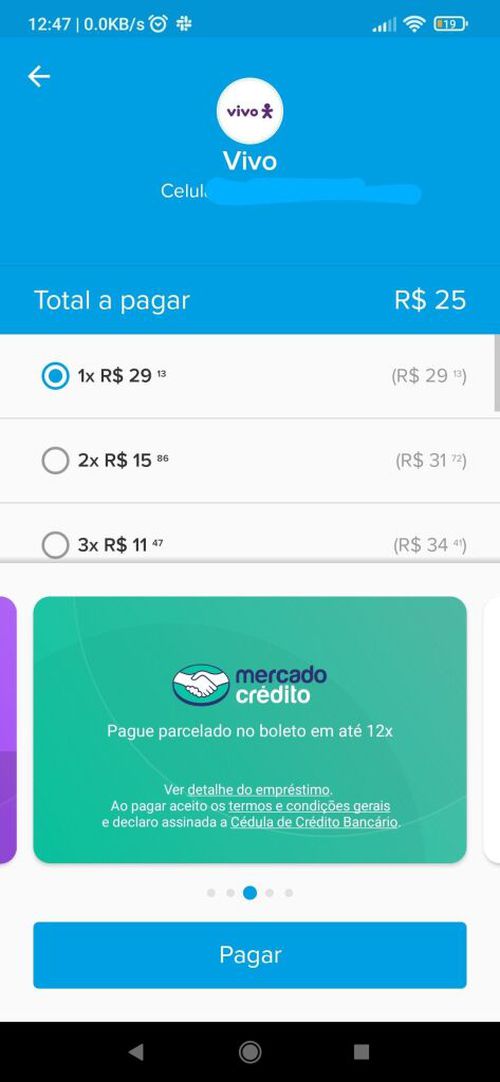Open the Mercado Crédito payment card

point(250,729)
